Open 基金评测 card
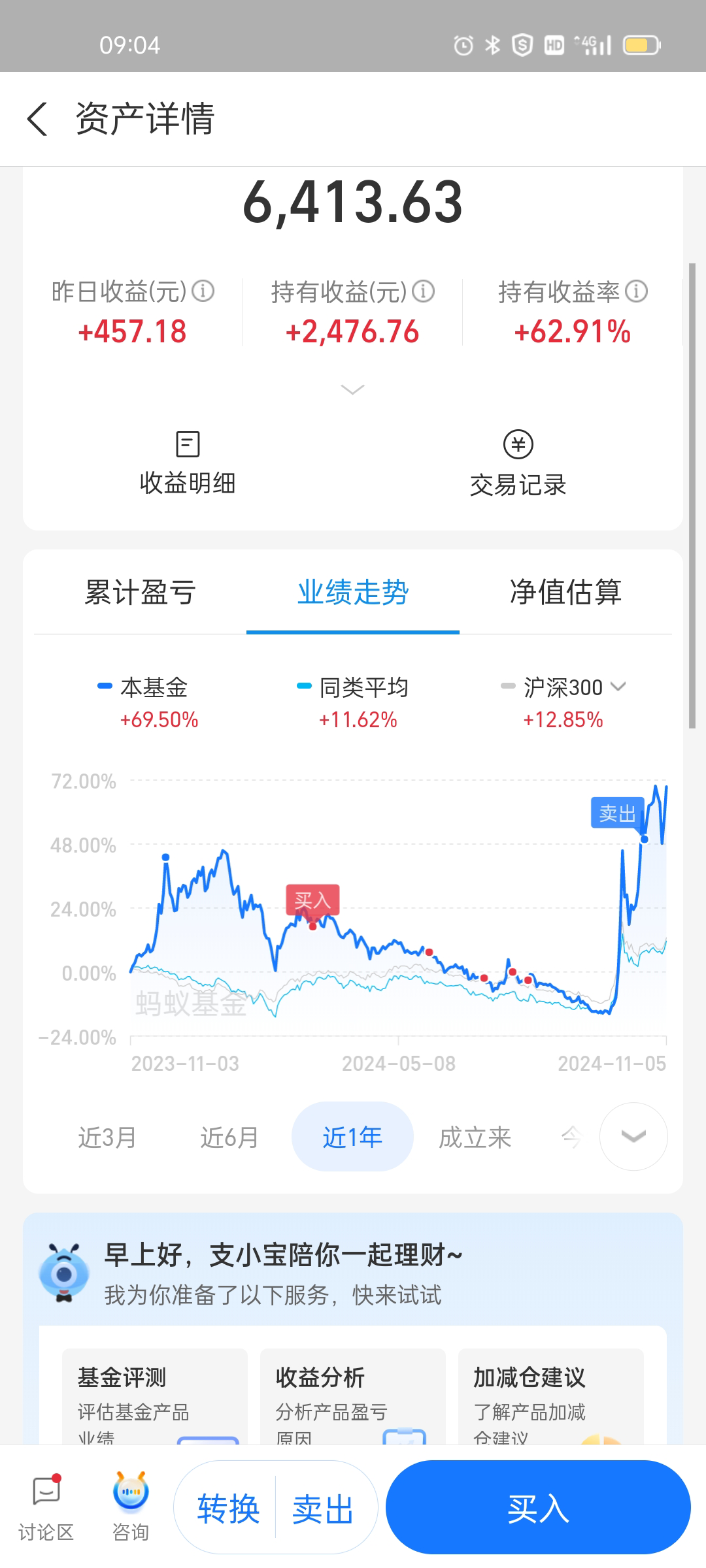The image size is (706, 1568). tap(155, 1397)
